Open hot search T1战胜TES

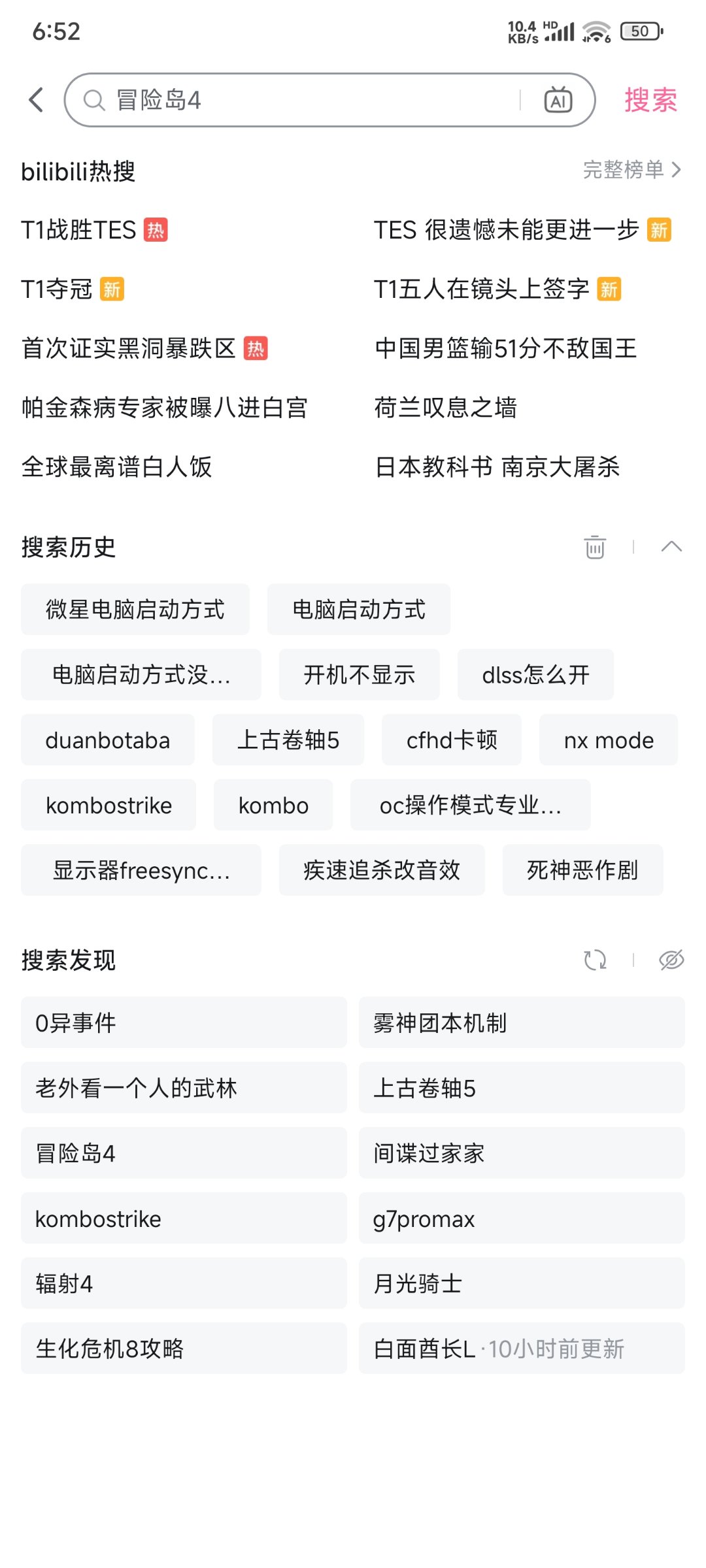tap(79, 230)
